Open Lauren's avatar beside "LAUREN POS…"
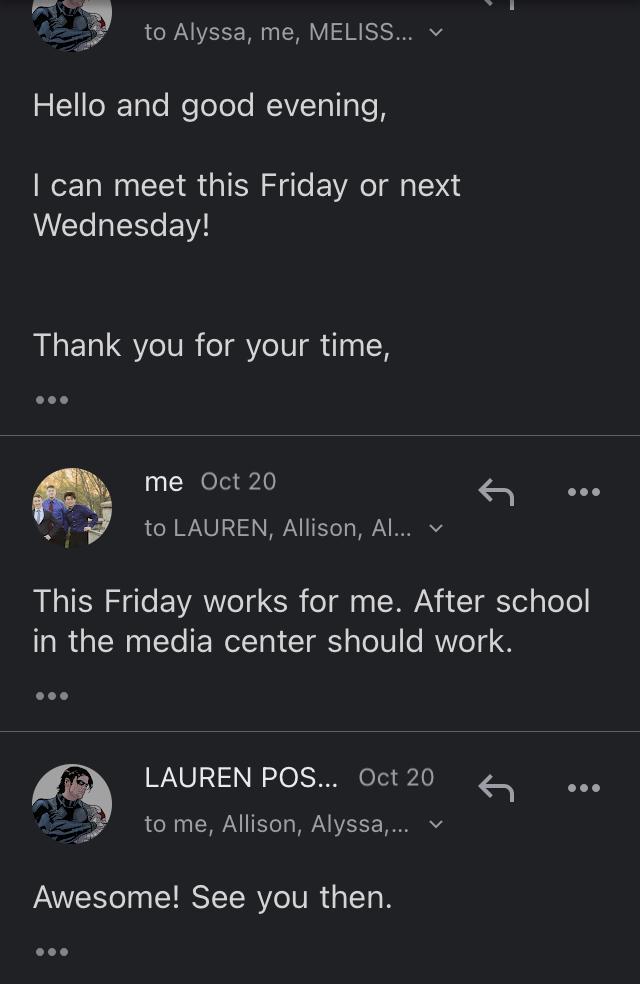Screen dimensions: 640x984 (x=71, y=804)
